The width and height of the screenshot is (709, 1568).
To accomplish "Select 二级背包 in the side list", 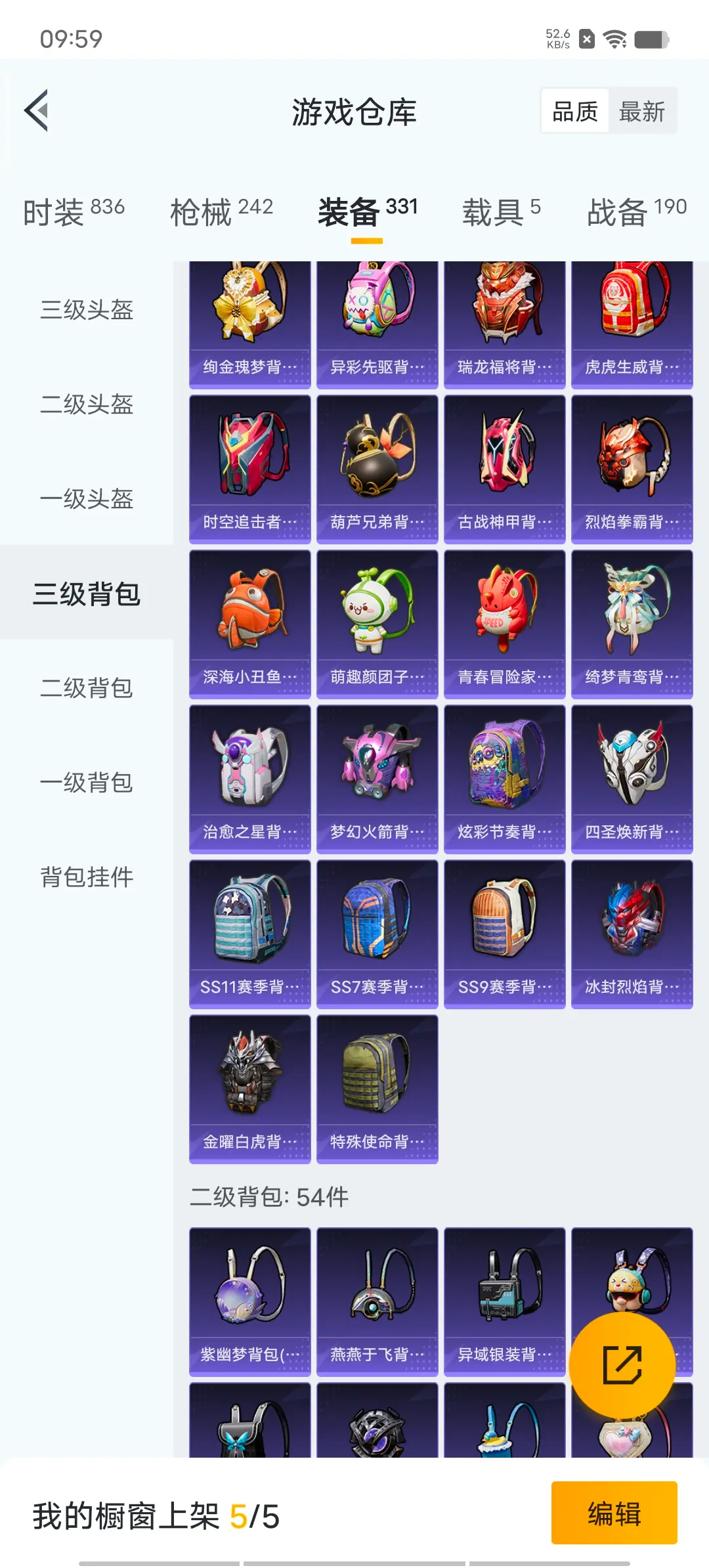I will pyautogui.click(x=87, y=687).
